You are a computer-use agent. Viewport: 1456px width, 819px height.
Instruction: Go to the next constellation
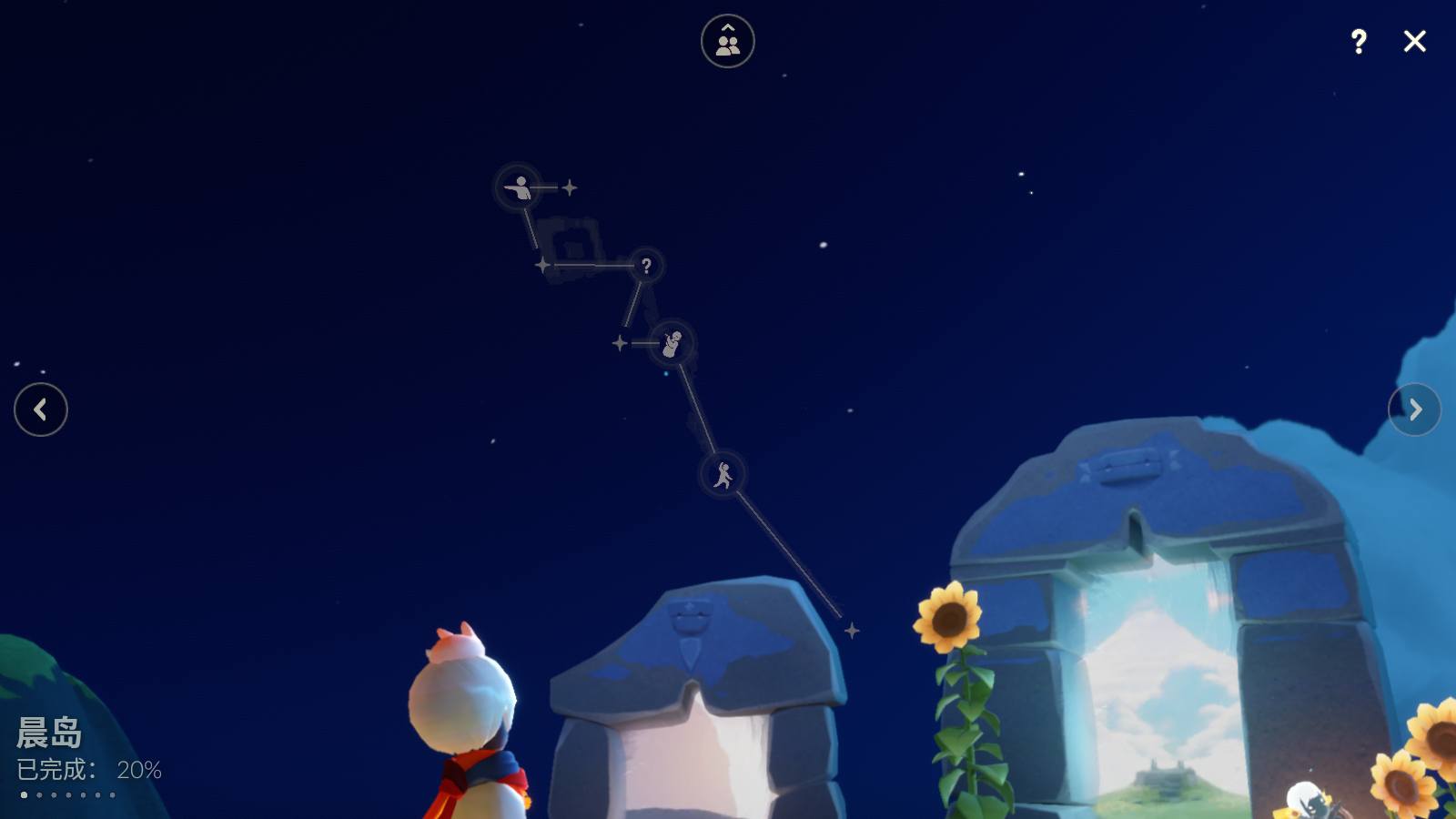point(1414,409)
